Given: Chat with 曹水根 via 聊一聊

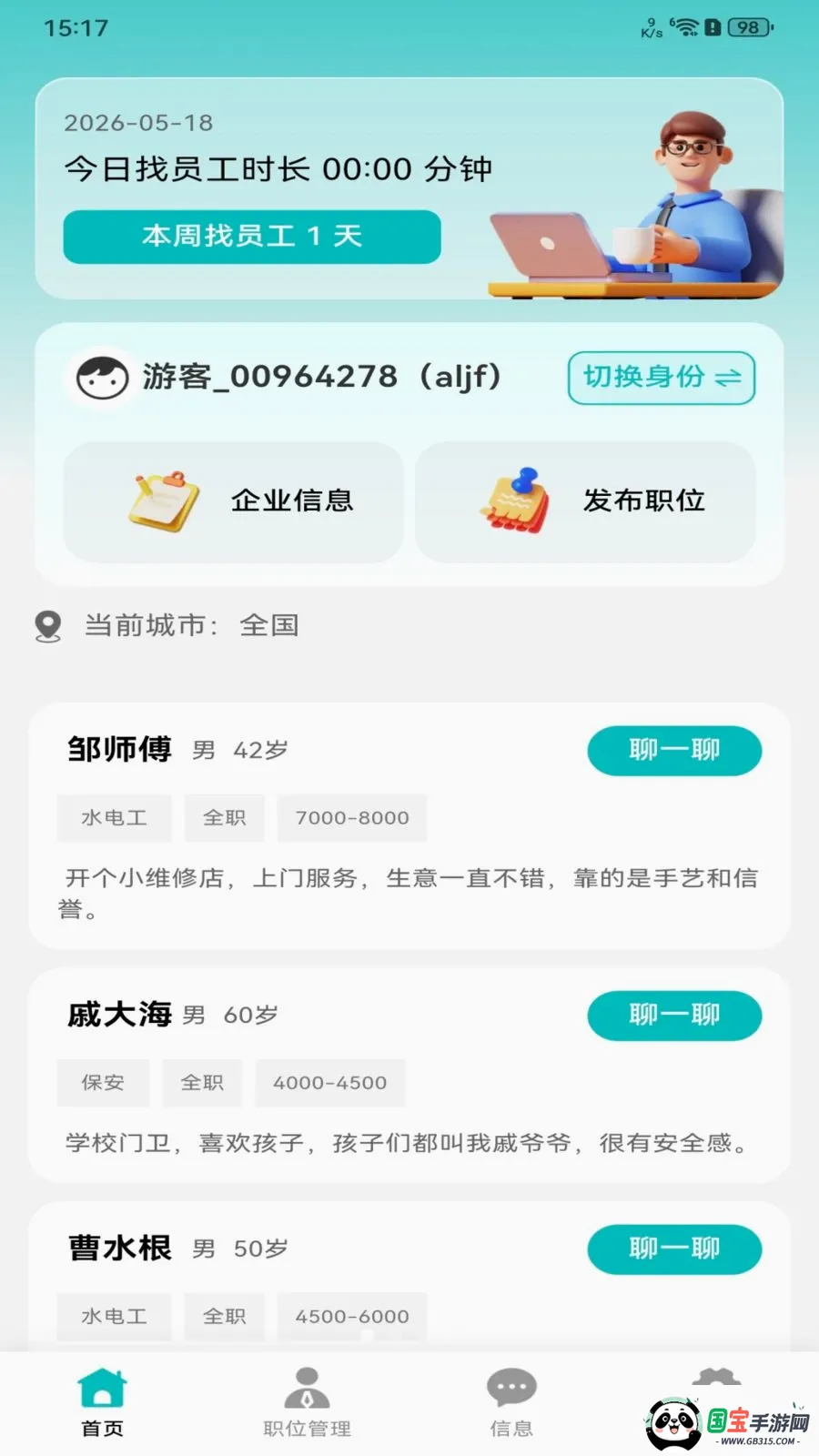Looking at the screenshot, I should 674,1249.
